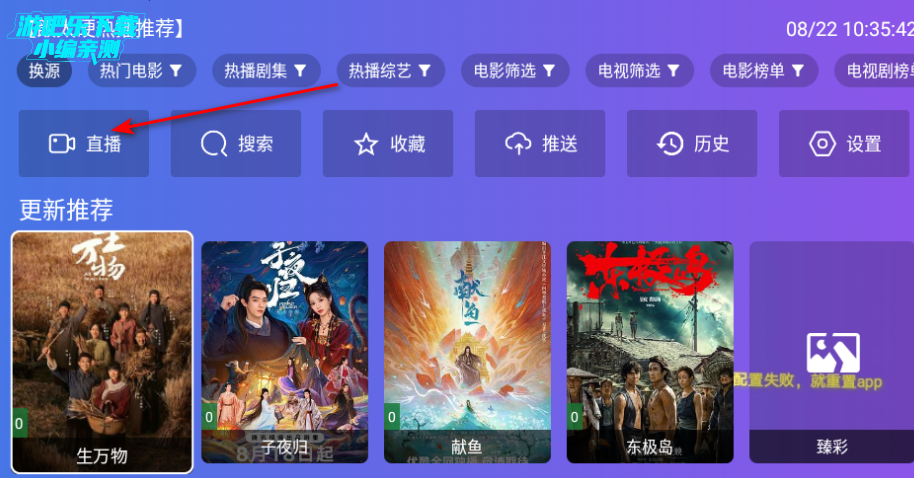
Task: Open the 东极岛 movie card
Action: [650, 350]
